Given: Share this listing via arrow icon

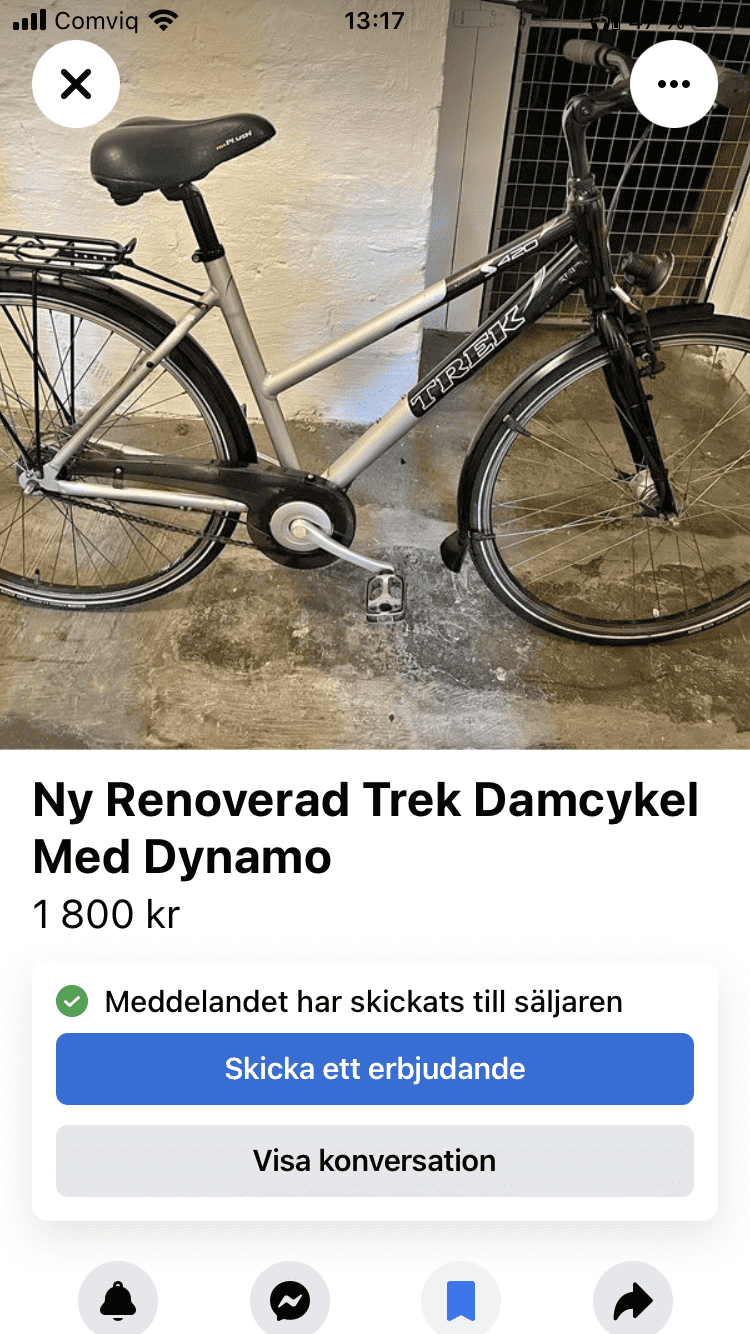Looking at the screenshot, I should pyautogui.click(x=633, y=1300).
